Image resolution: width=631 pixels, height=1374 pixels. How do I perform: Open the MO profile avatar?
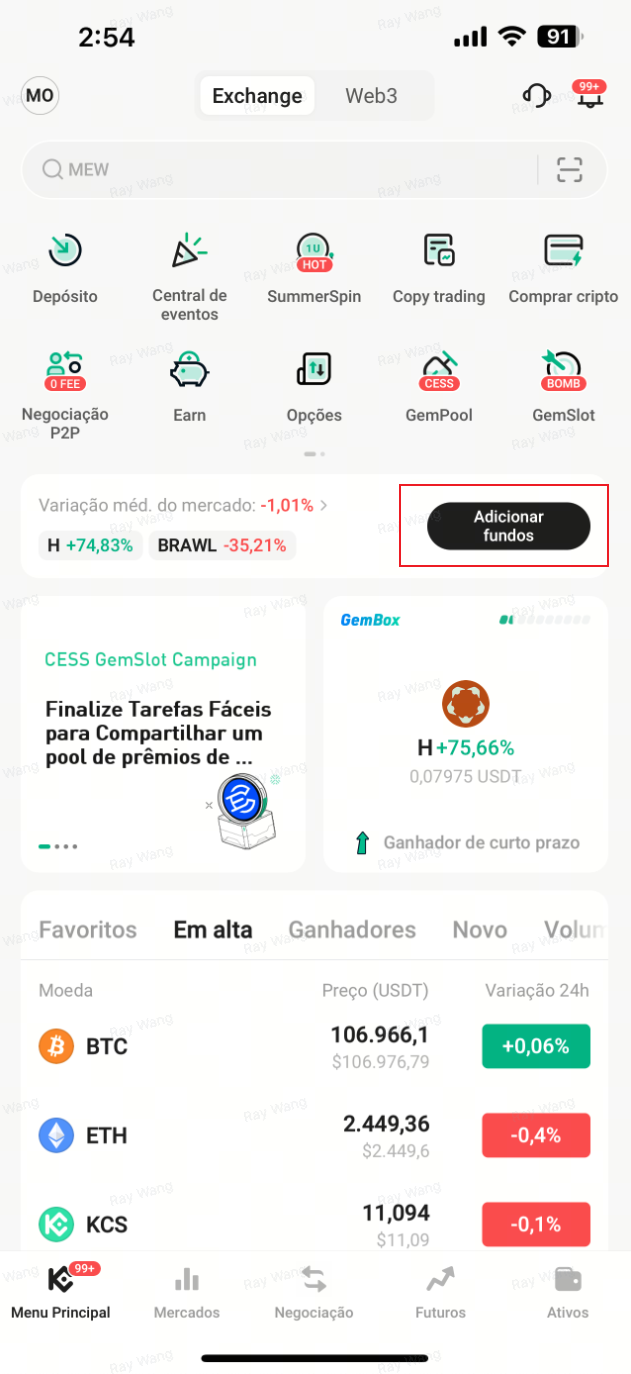coord(40,96)
